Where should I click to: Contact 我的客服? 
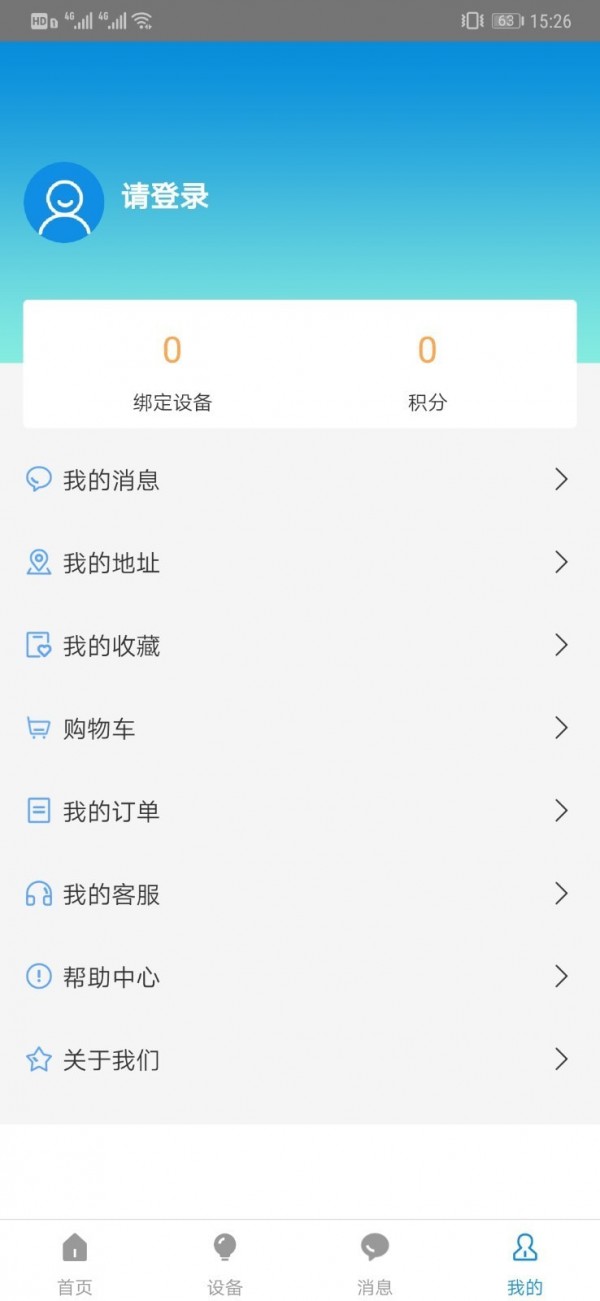click(299, 894)
